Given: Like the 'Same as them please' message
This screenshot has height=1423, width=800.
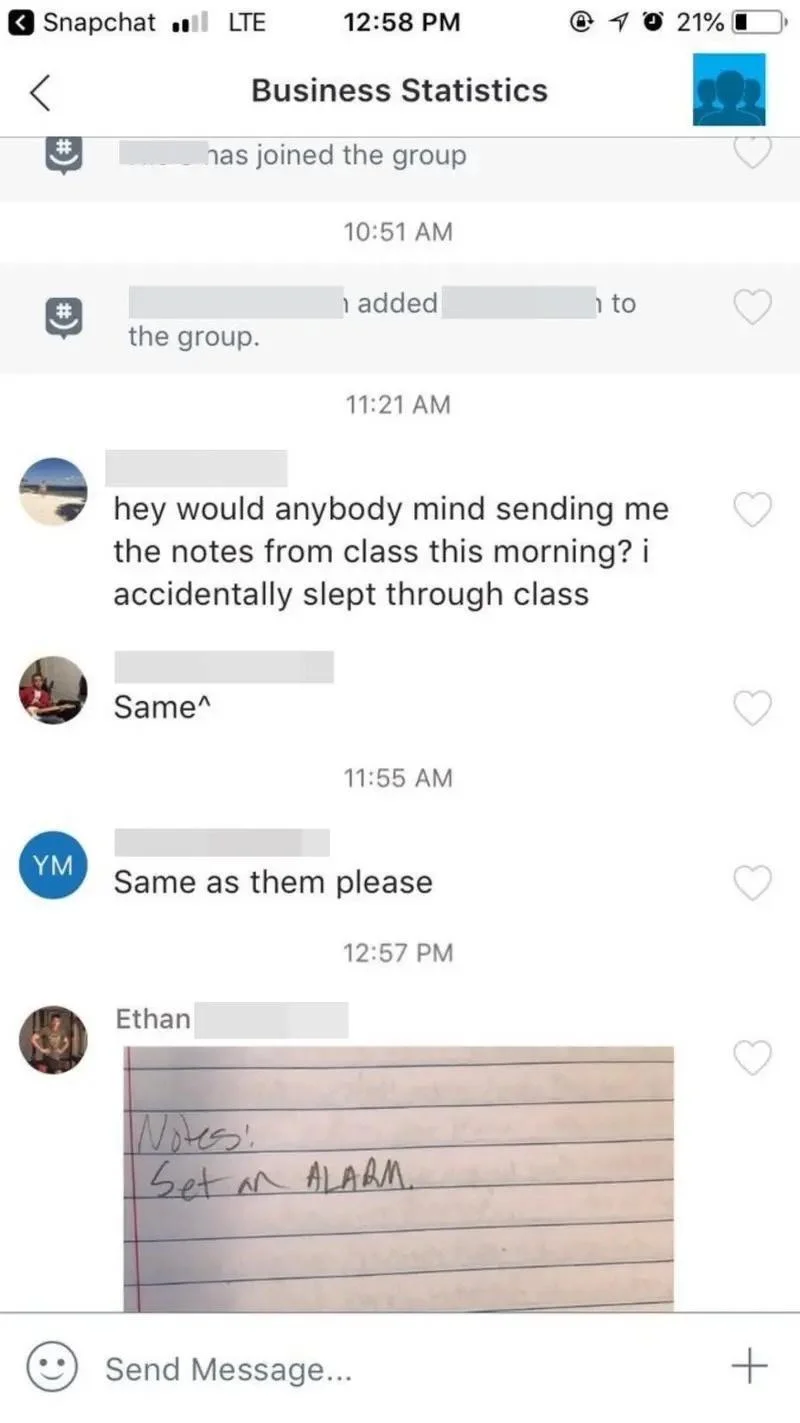Looking at the screenshot, I should tap(753, 882).
